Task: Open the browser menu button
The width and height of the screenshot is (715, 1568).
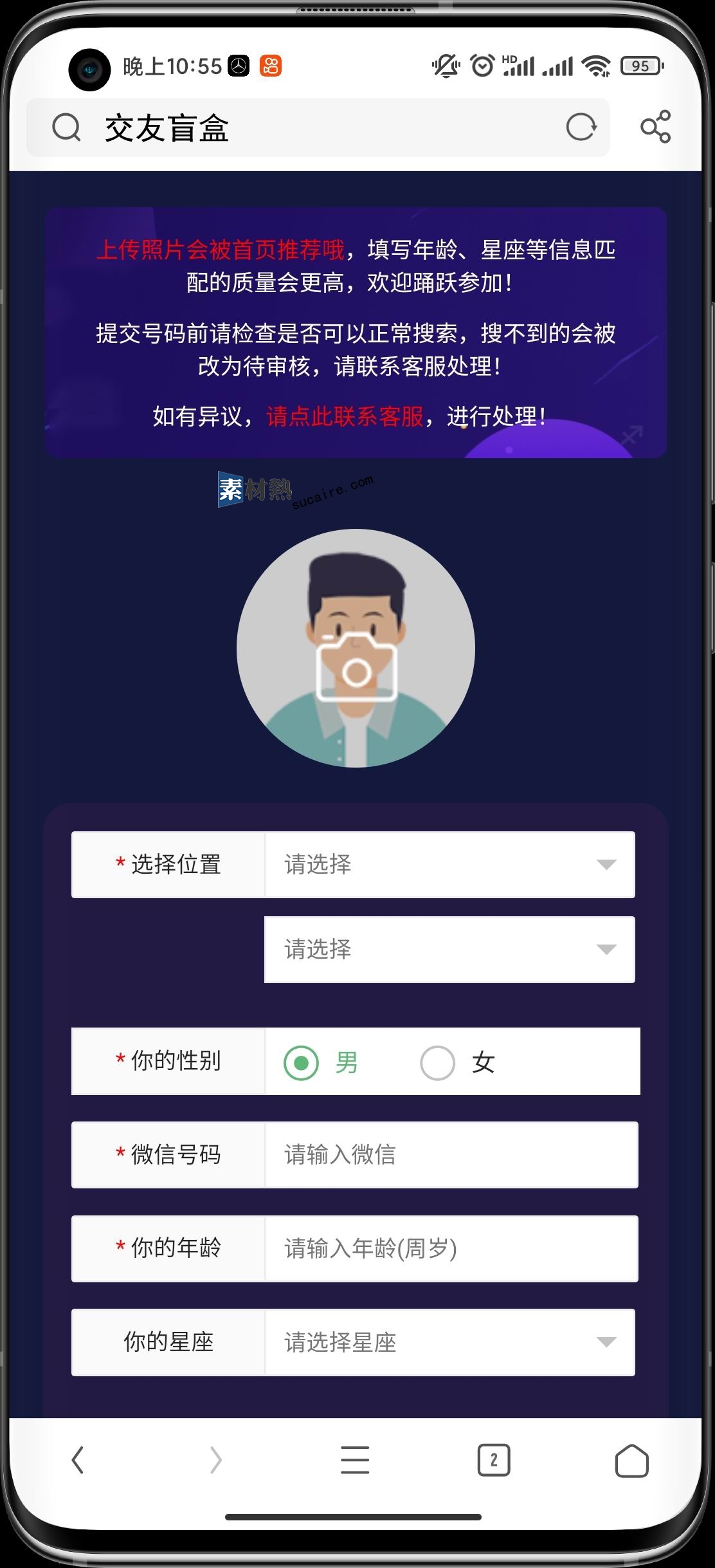Action: tap(355, 1460)
